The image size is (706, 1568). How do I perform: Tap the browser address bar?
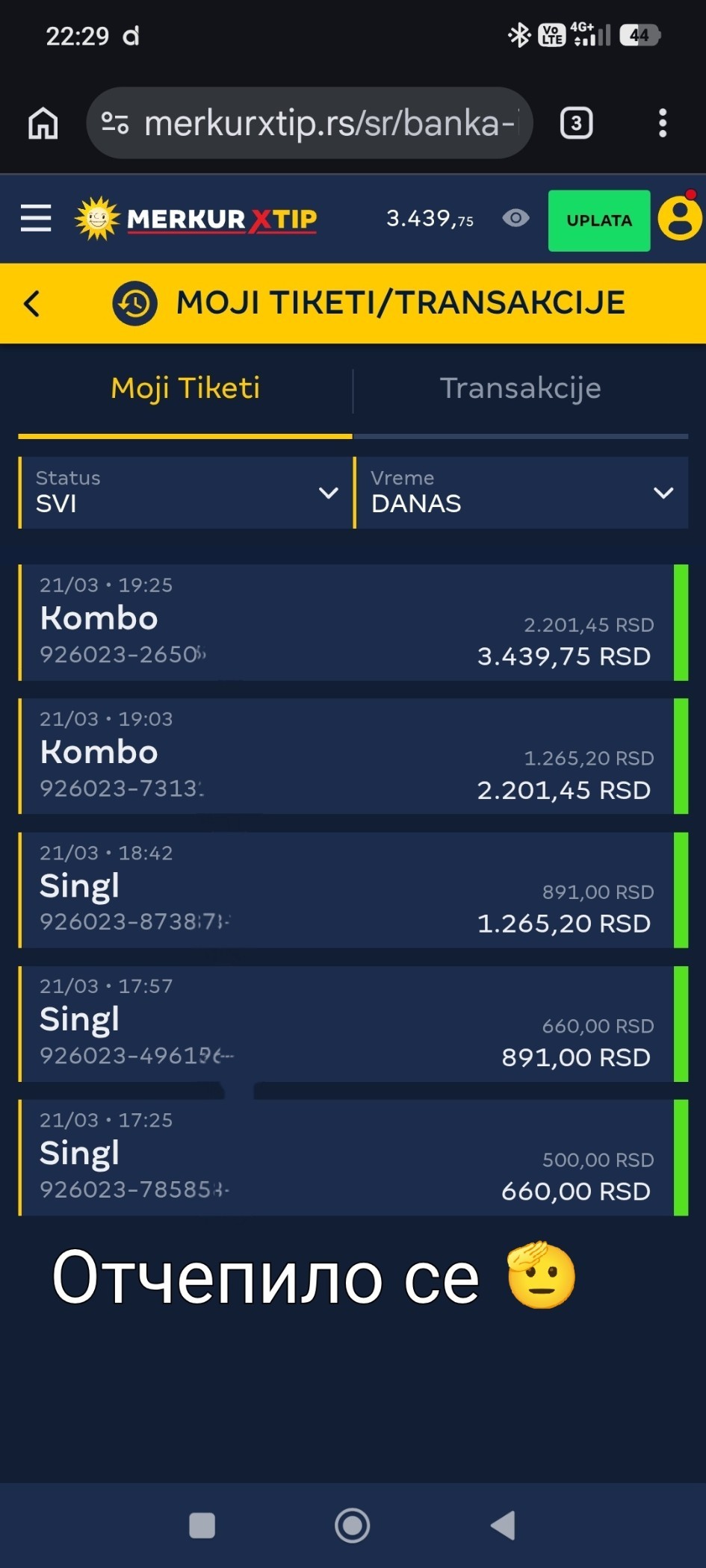tap(321, 123)
